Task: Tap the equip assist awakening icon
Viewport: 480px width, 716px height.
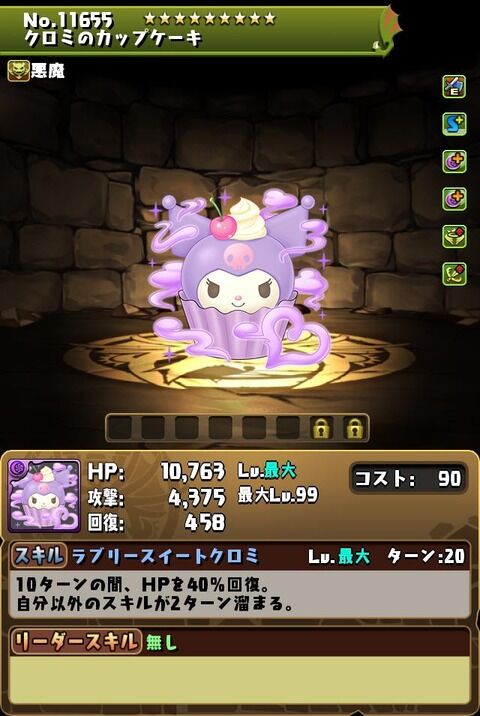Action: 454,87
